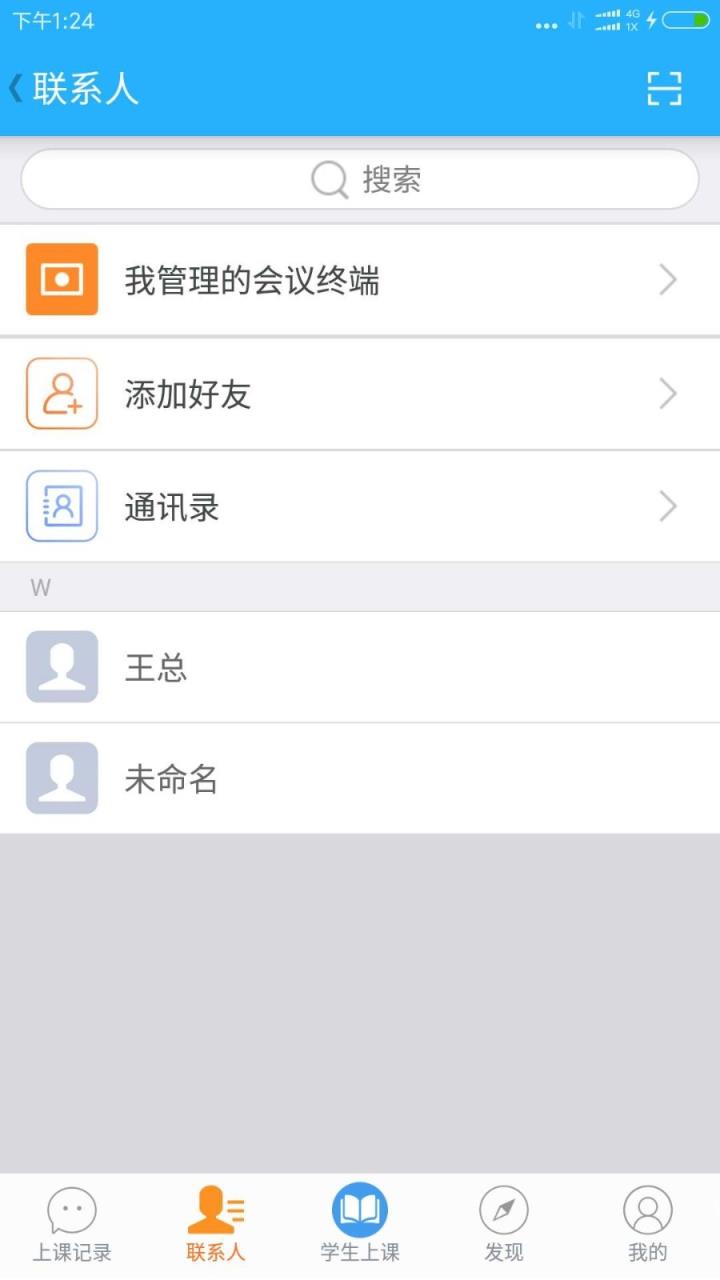Image resolution: width=720 pixels, height=1280 pixels.
Task: Expand the 通讯录 row chevron
Action: (x=668, y=506)
